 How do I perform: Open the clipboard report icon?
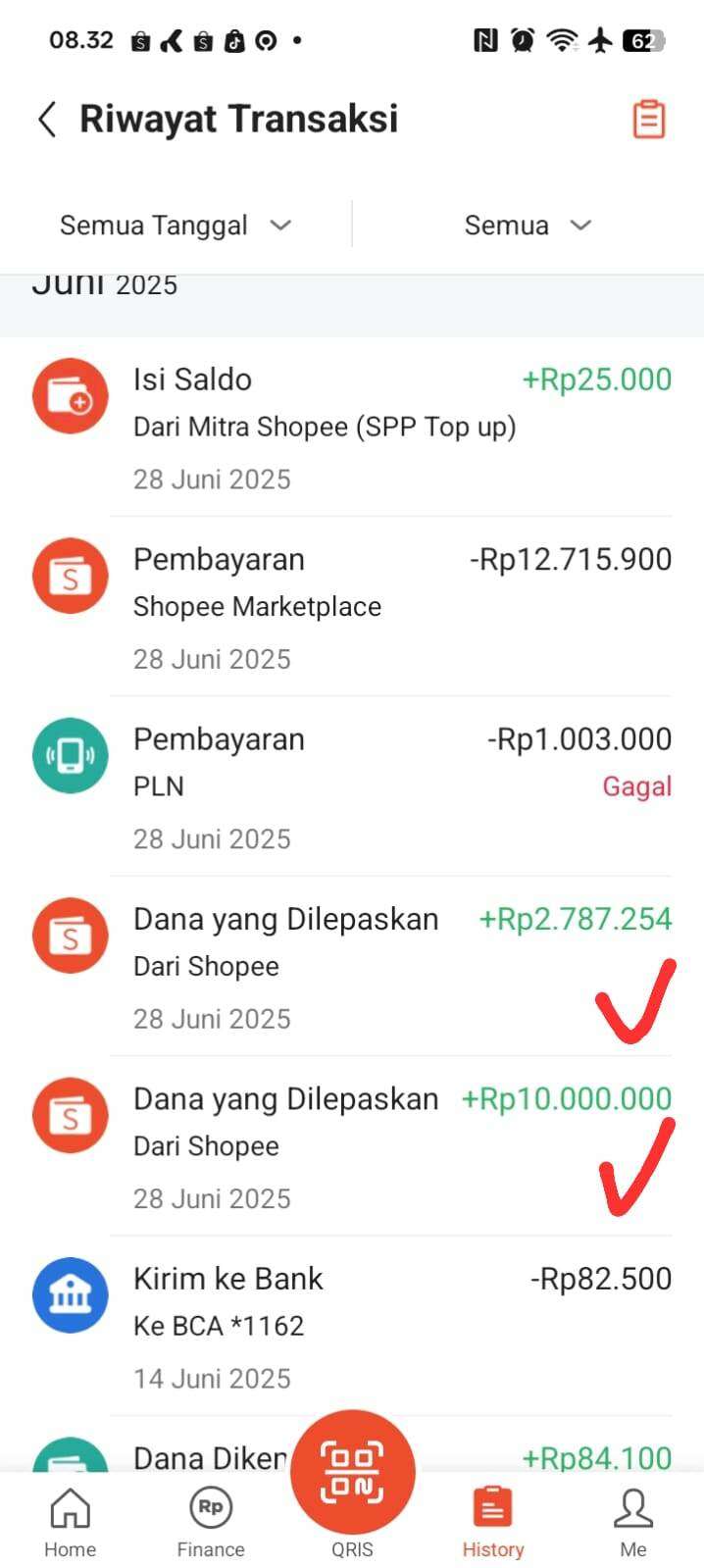coord(648,120)
